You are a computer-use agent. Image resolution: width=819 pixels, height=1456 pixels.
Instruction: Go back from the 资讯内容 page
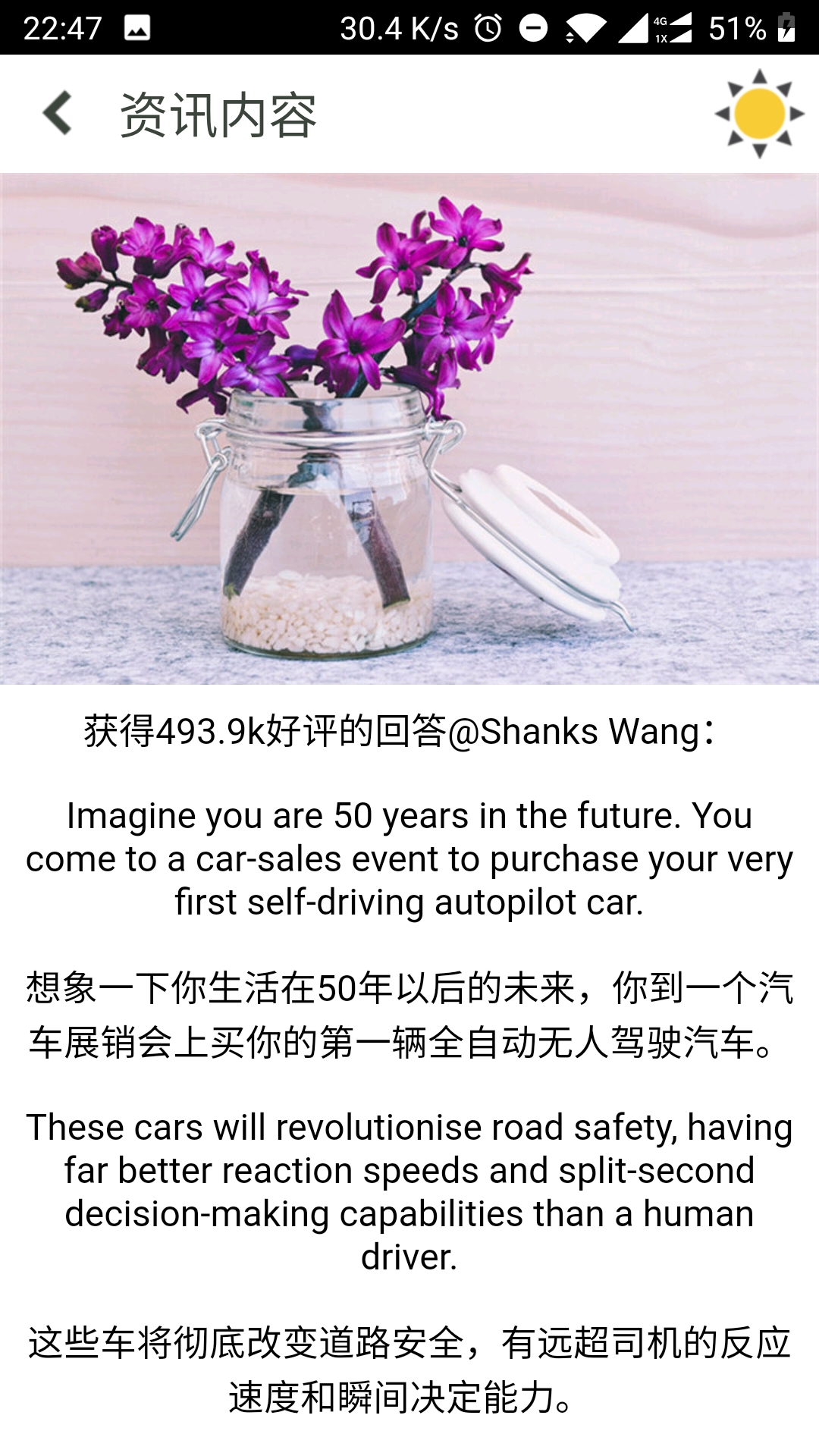point(58,114)
